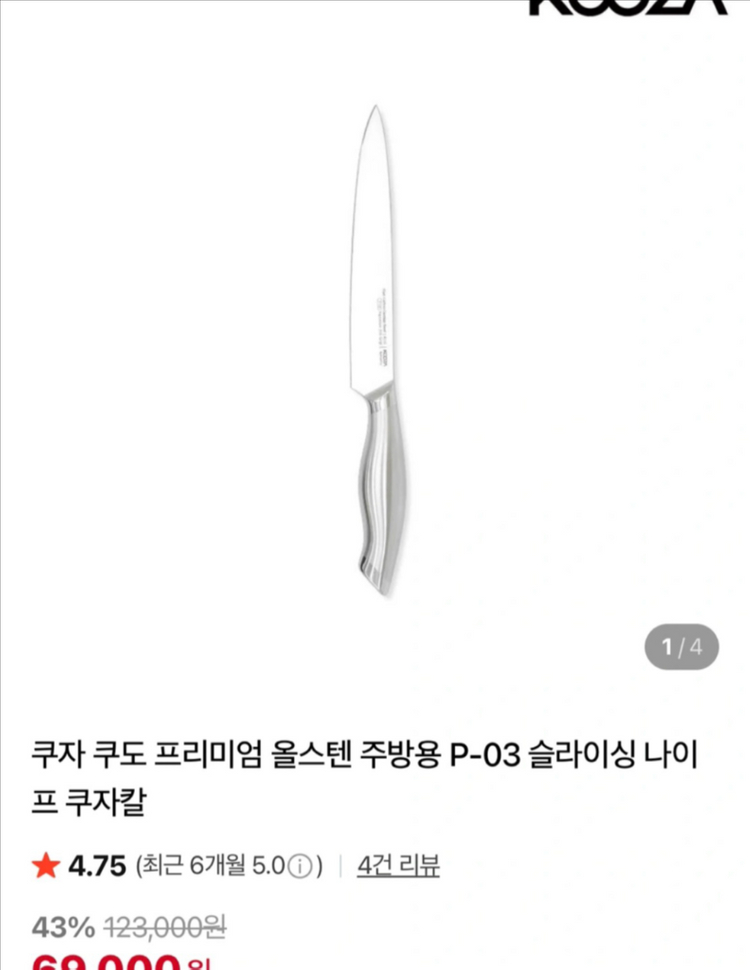The image size is (750, 970).
Task: Select the knife product photo
Action: point(375,350)
